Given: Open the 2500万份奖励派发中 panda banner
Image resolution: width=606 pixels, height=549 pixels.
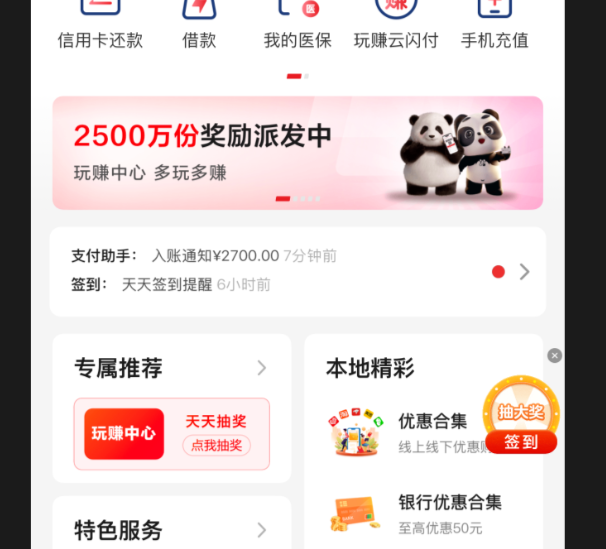Looking at the screenshot, I should click(x=297, y=153).
